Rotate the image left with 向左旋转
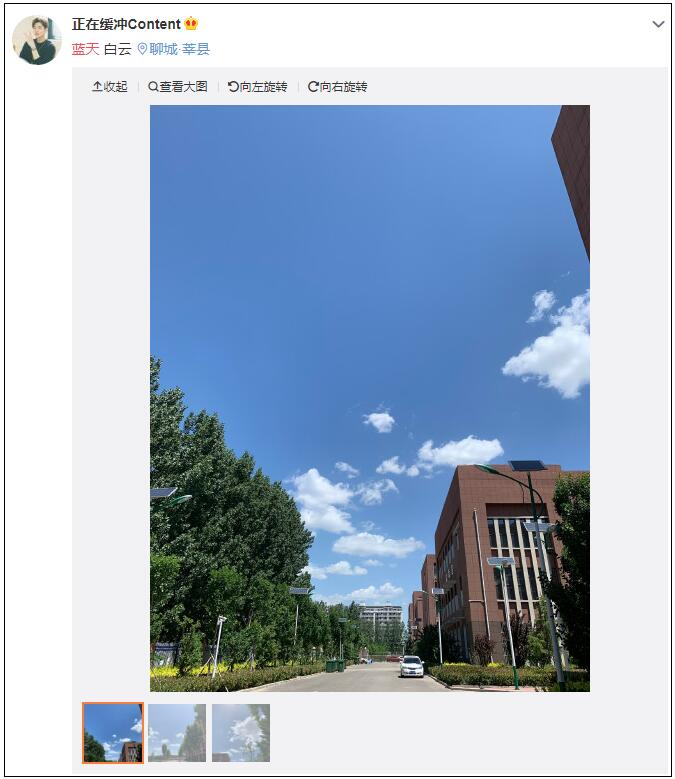The height and width of the screenshot is (779, 675). coord(258,87)
